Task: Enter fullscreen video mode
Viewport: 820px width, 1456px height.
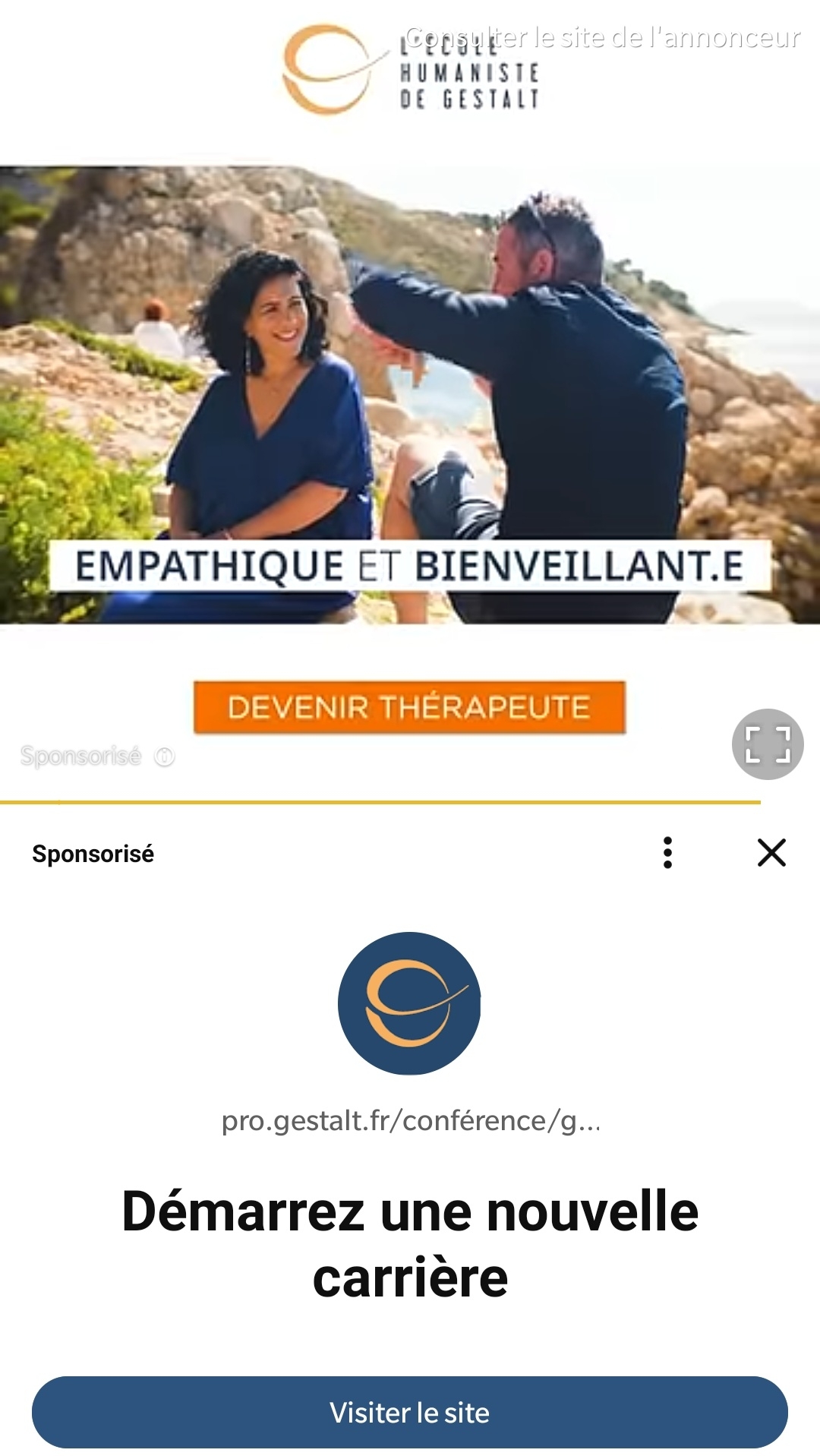Action: tap(767, 744)
